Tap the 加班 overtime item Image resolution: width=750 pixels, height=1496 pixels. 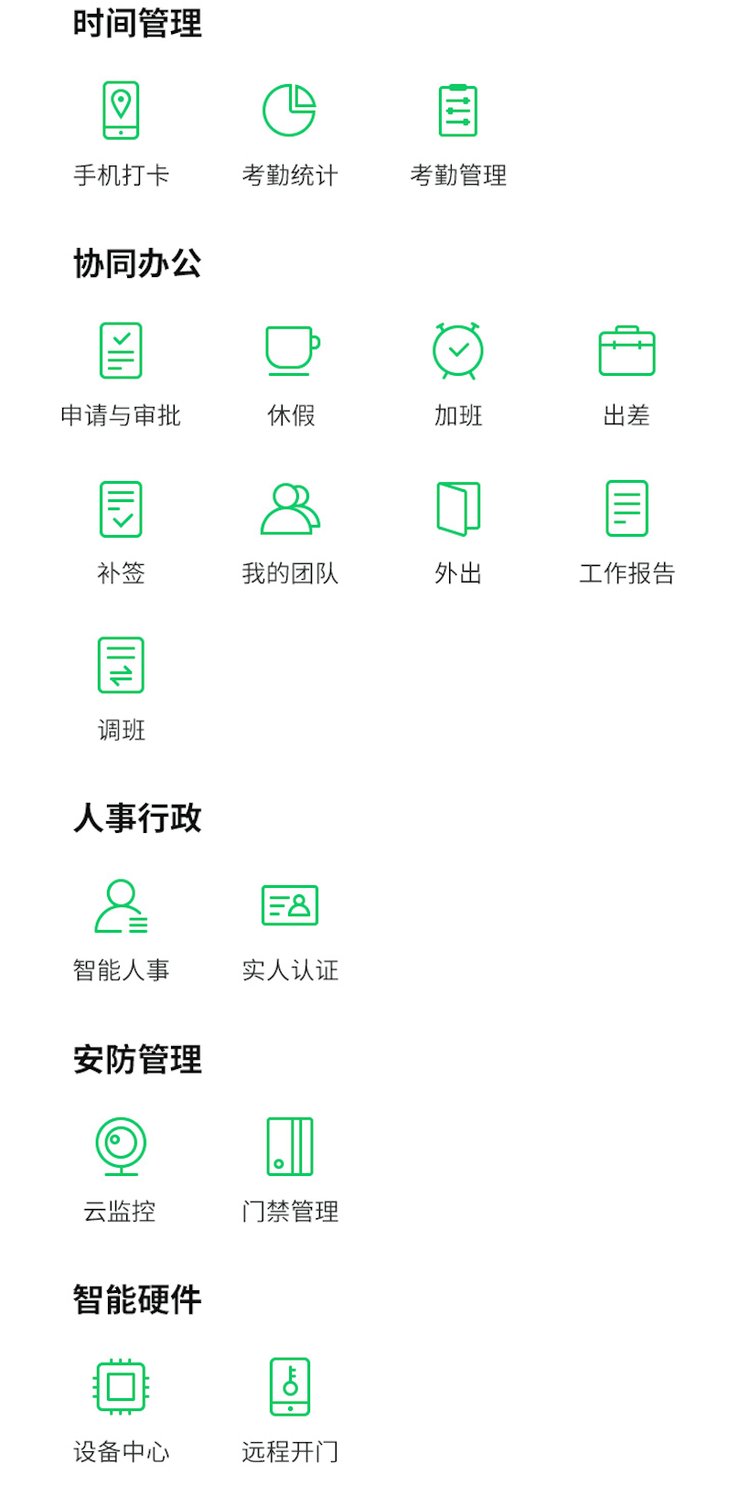[458, 375]
